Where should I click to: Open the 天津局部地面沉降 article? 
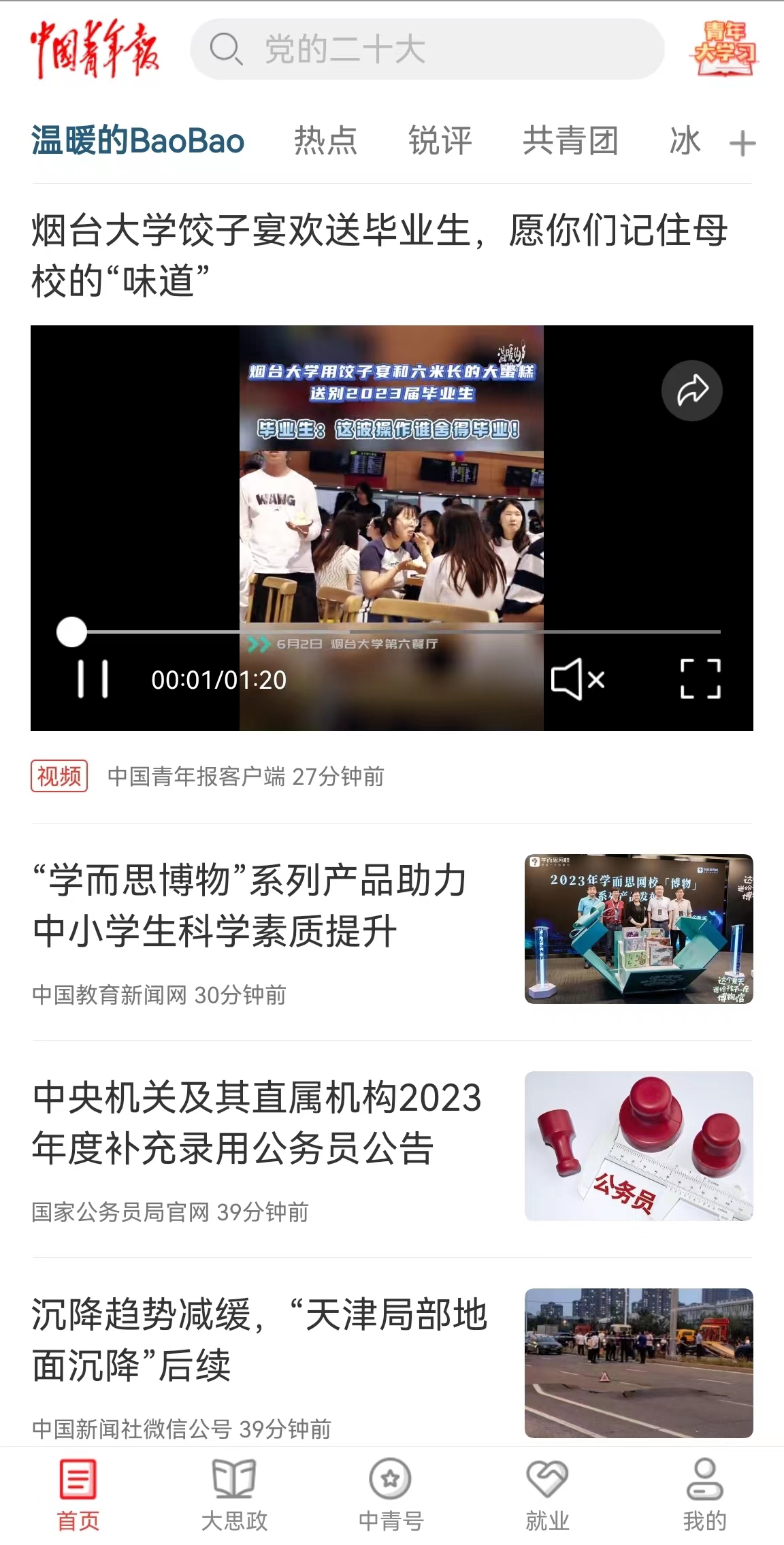point(259,1339)
